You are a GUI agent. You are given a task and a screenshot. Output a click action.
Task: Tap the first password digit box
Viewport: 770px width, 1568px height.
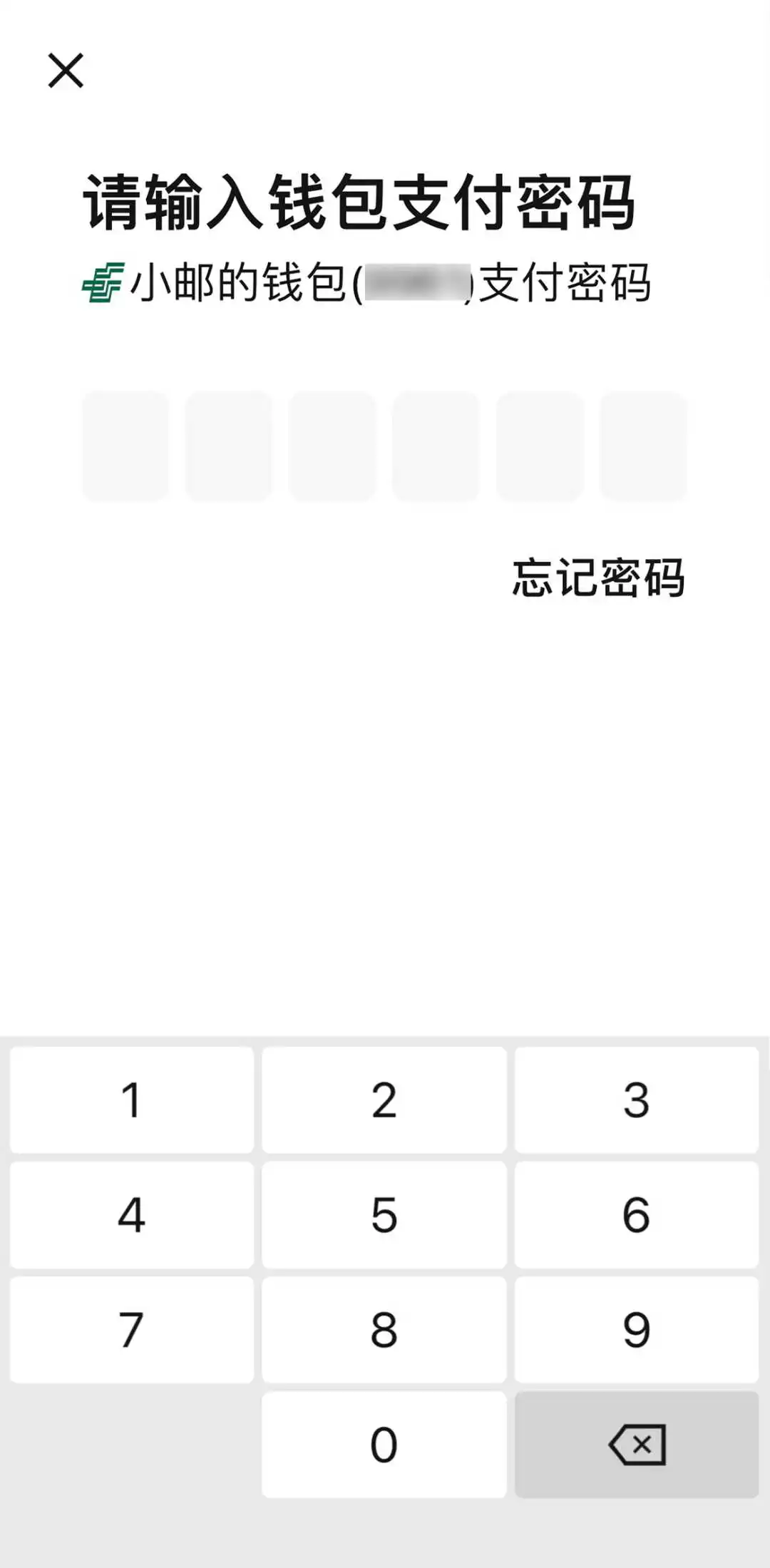pos(125,445)
